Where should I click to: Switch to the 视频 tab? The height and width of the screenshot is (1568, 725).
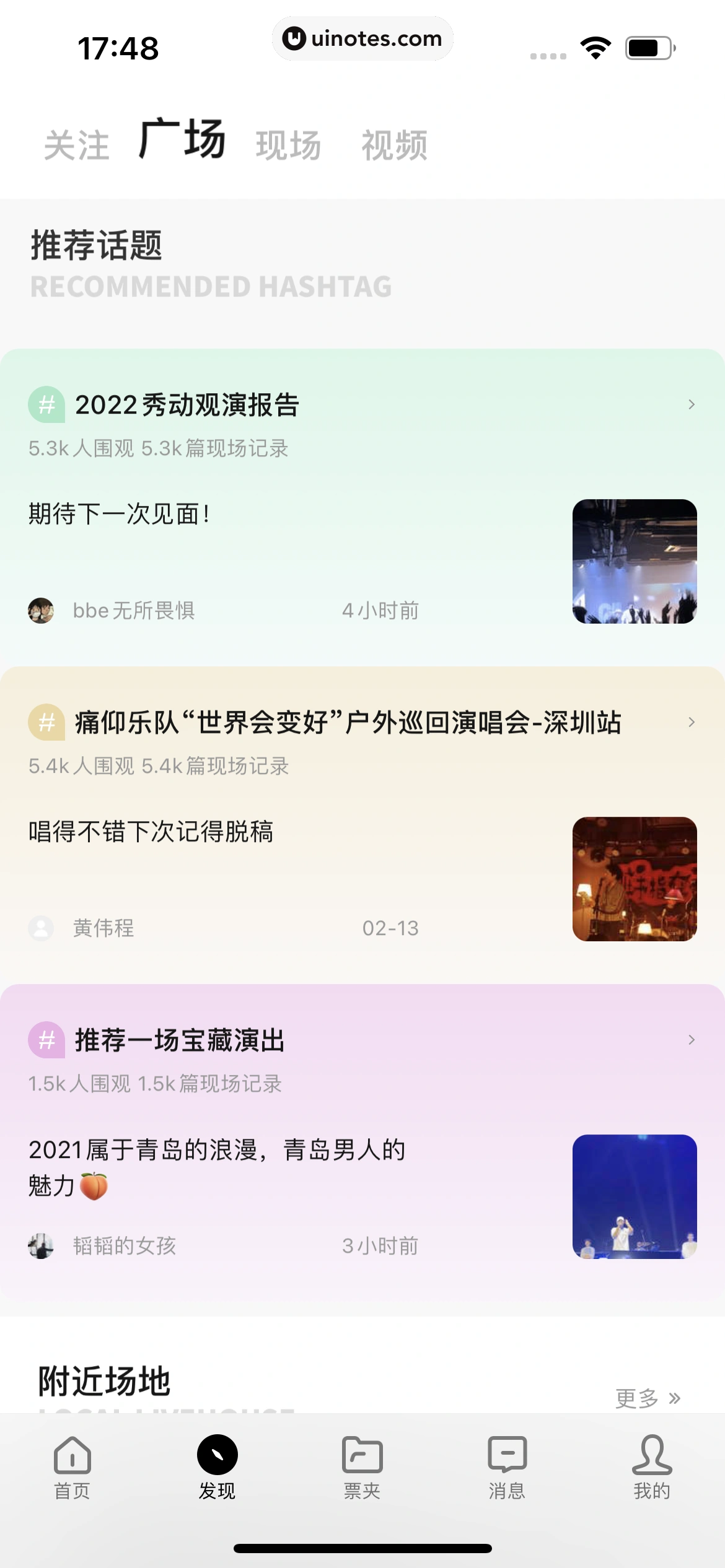coord(395,144)
